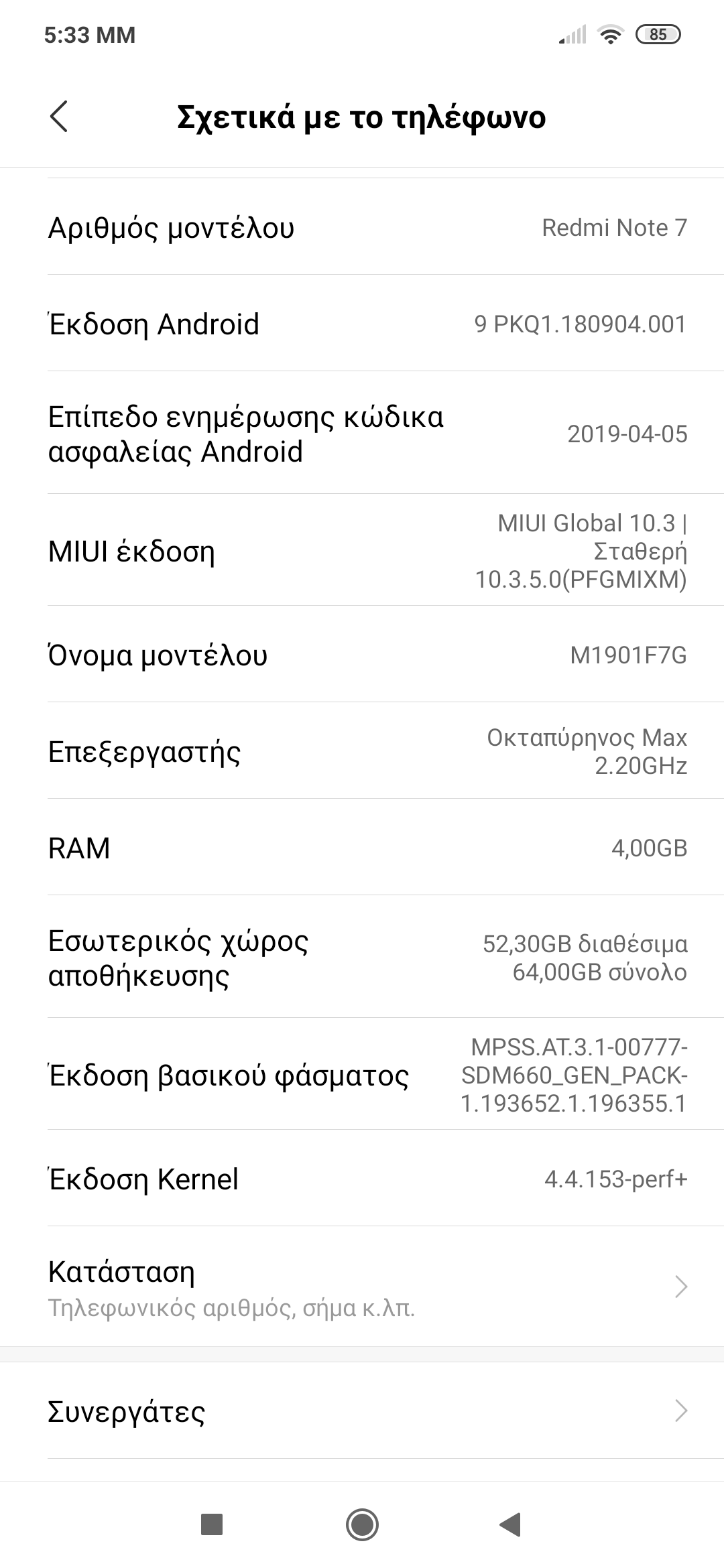This screenshot has width=724, height=1568.
Task: Open Συνεργάτες
Action: click(362, 1411)
